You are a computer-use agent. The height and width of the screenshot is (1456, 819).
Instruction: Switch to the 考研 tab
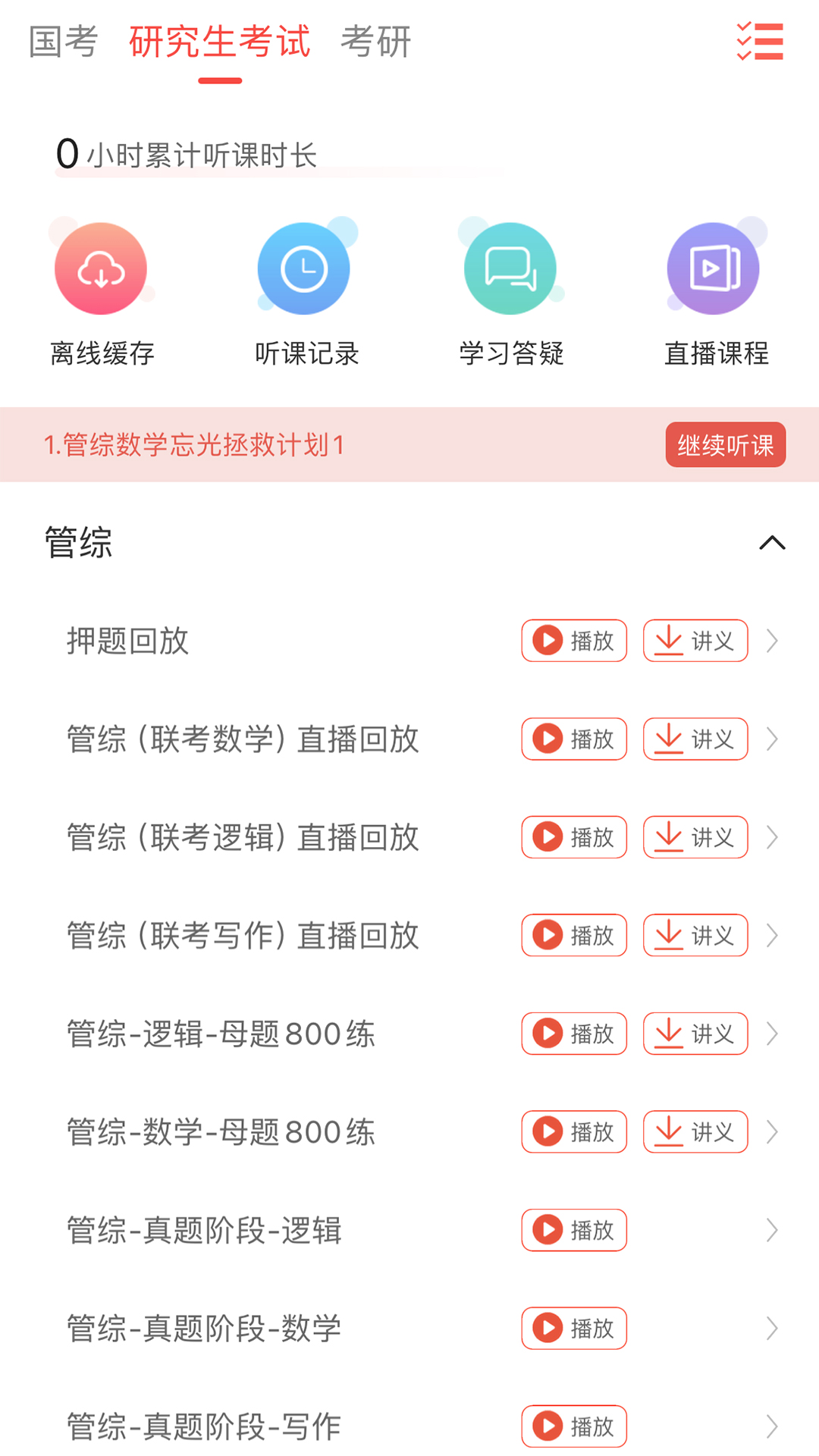[x=375, y=42]
